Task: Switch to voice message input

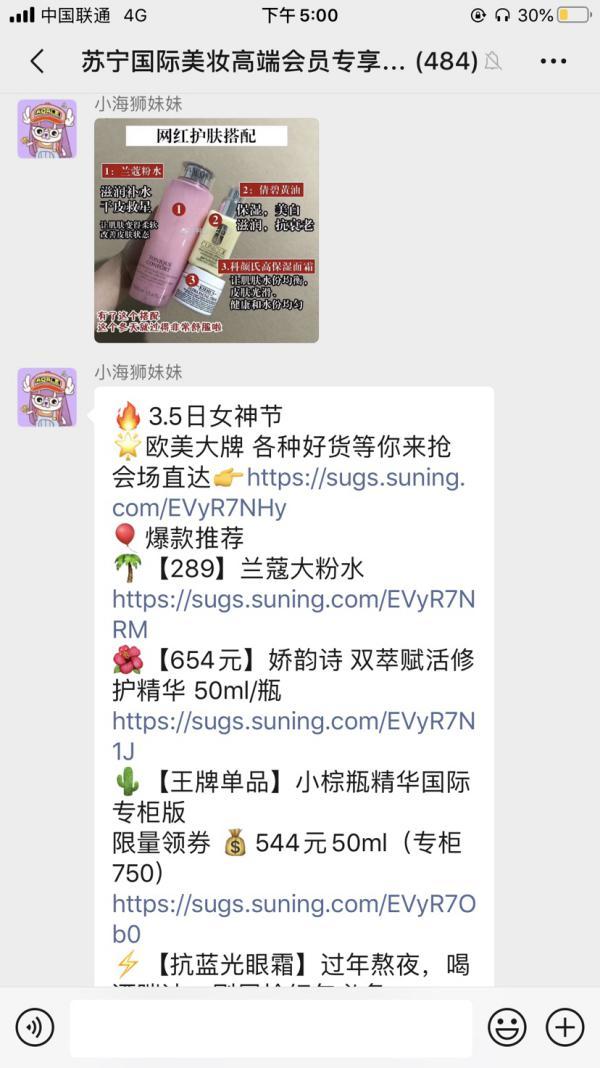Action: pos(35,1027)
